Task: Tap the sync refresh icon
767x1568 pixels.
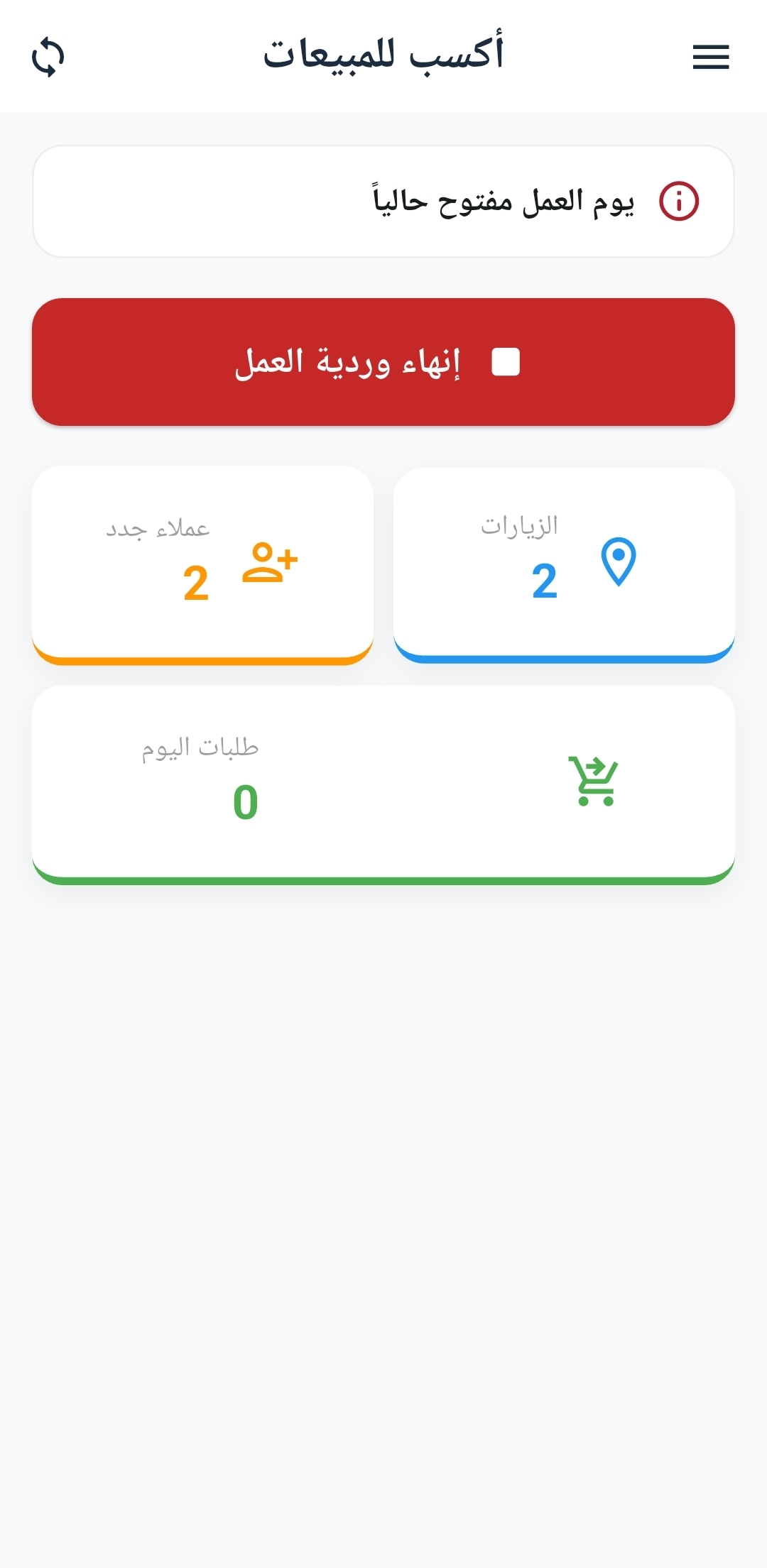Action: coord(48,57)
